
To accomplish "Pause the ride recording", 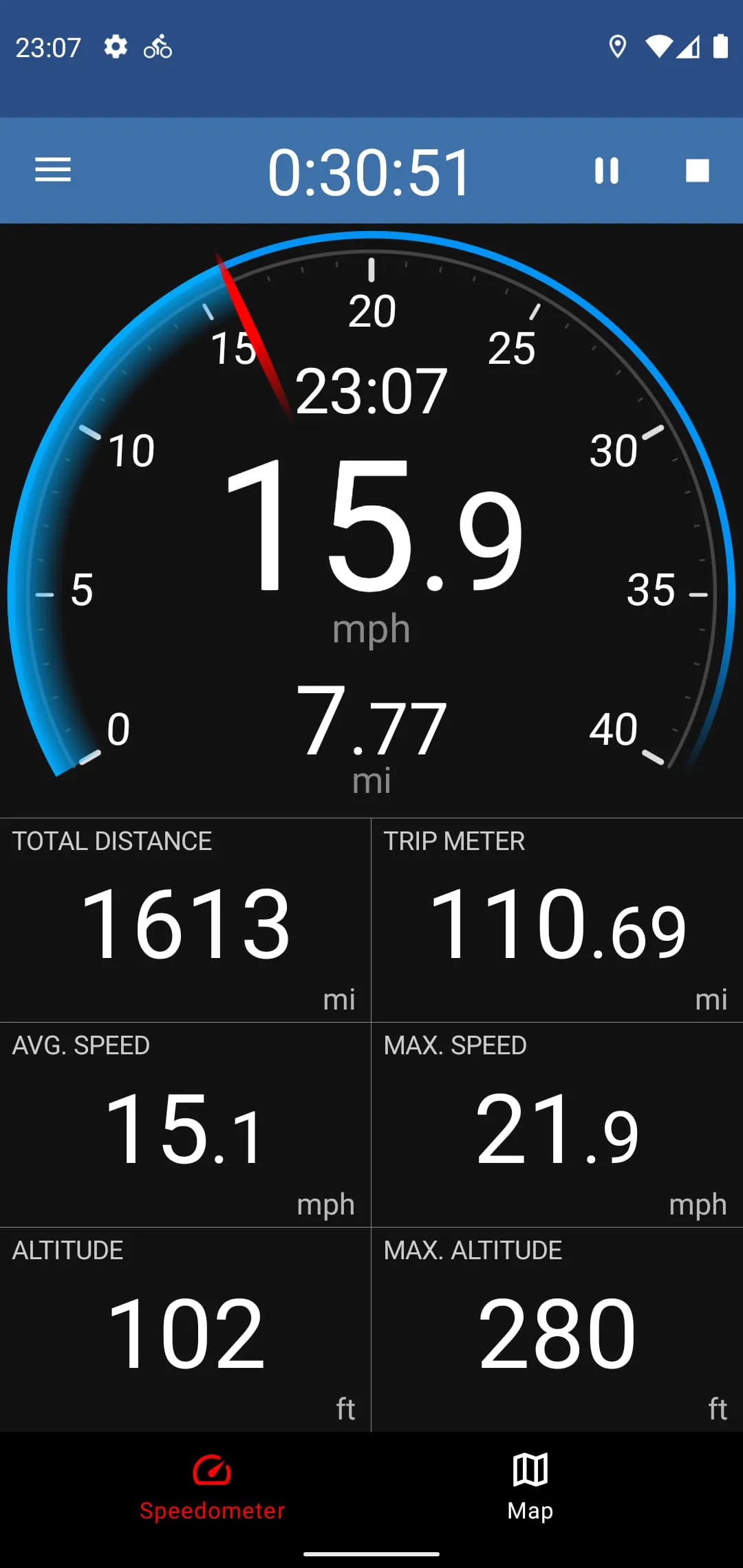I will pos(606,171).
